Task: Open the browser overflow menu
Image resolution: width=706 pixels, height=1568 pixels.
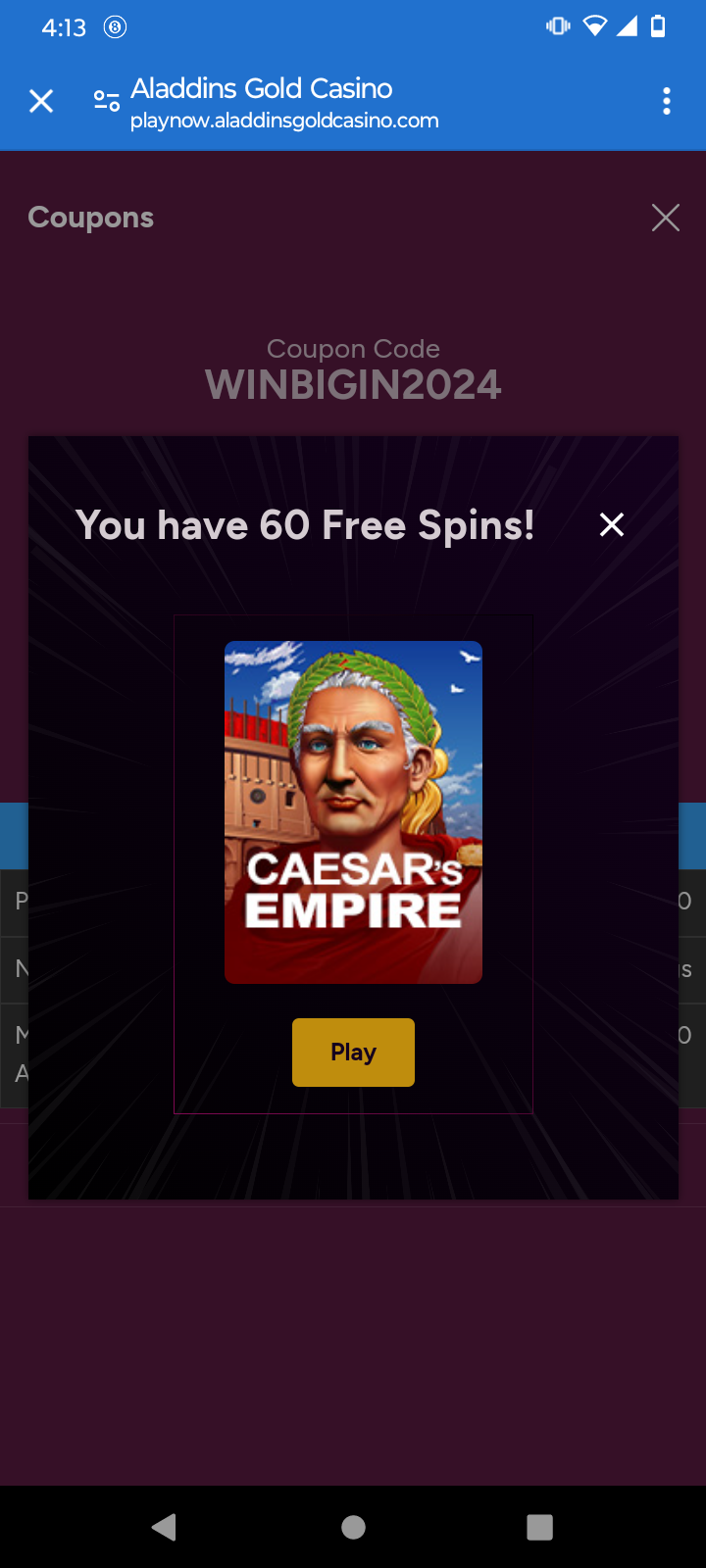Action: pyautogui.click(x=667, y=101)
